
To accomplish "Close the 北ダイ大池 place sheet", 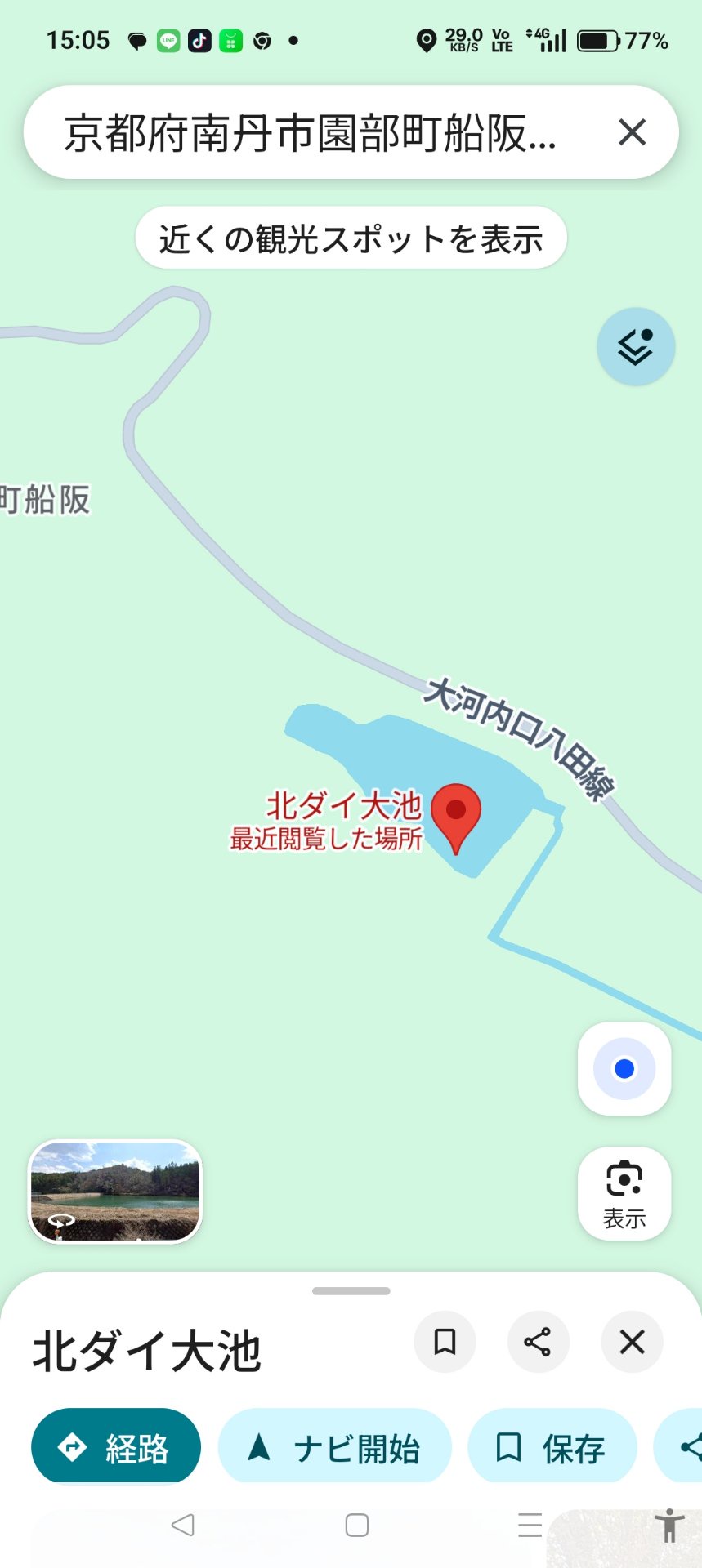I will [632, 1342].
